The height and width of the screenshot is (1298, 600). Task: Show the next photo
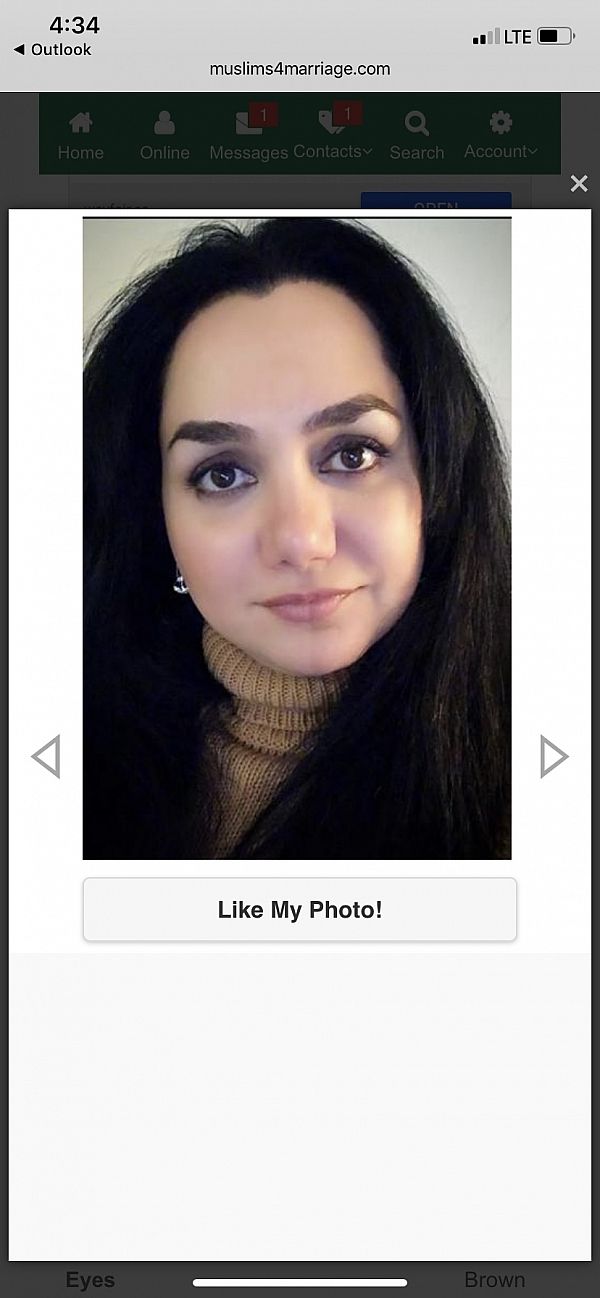[553, 756]
